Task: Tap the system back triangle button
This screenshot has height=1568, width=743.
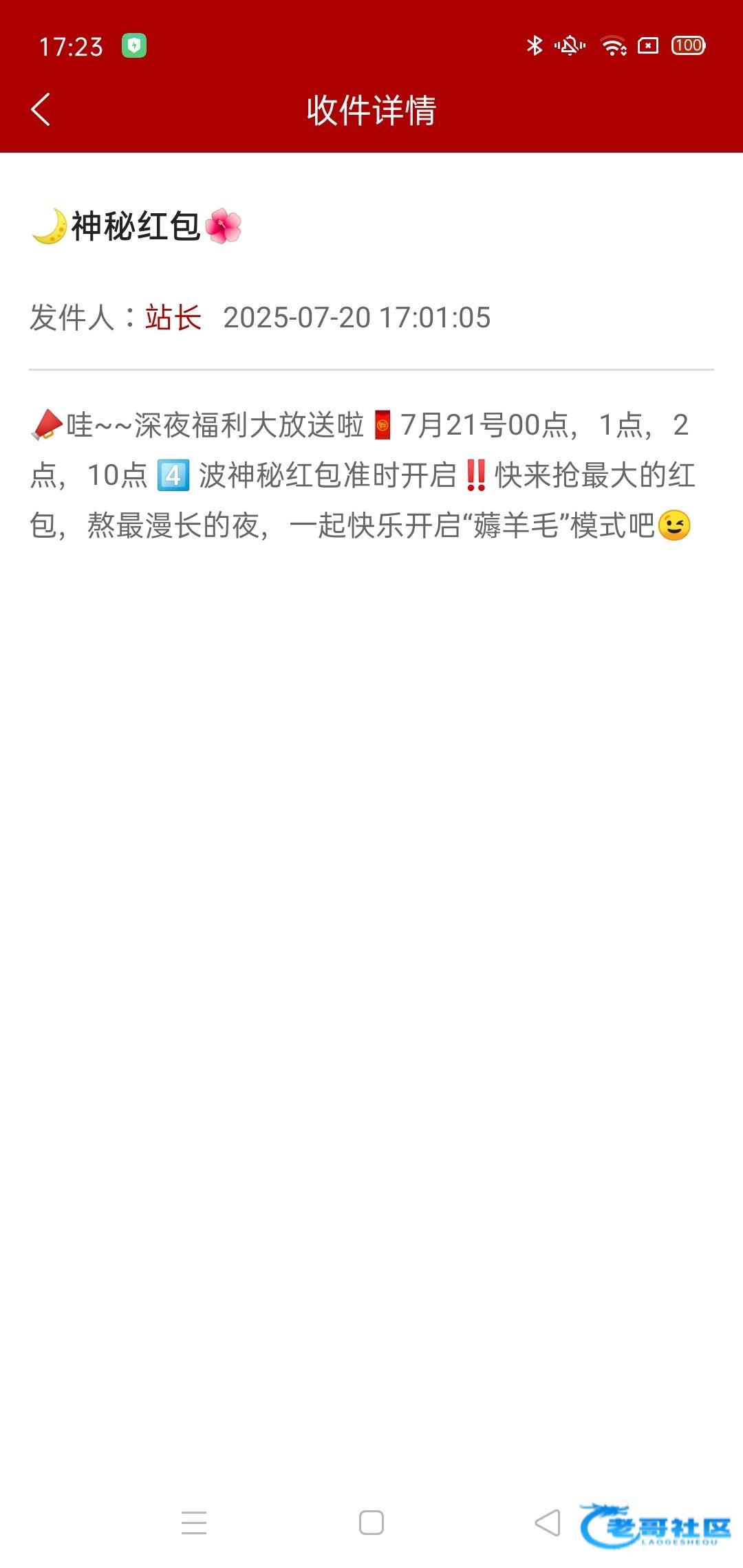Action: pyautogui.click(x=548, y=1523)
